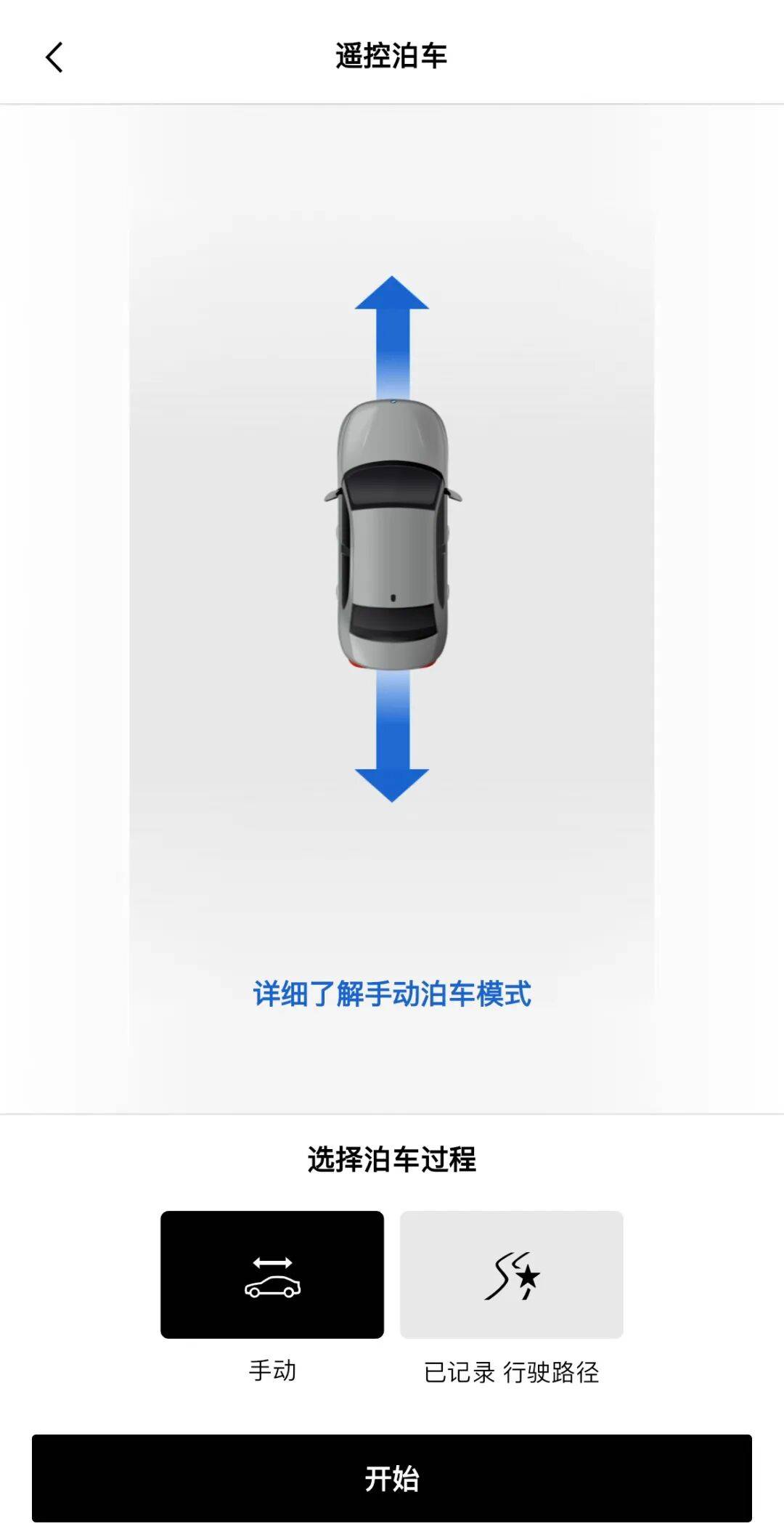
Task: Open 详细了解手动泊车模式 link
Action: (392, 994)
